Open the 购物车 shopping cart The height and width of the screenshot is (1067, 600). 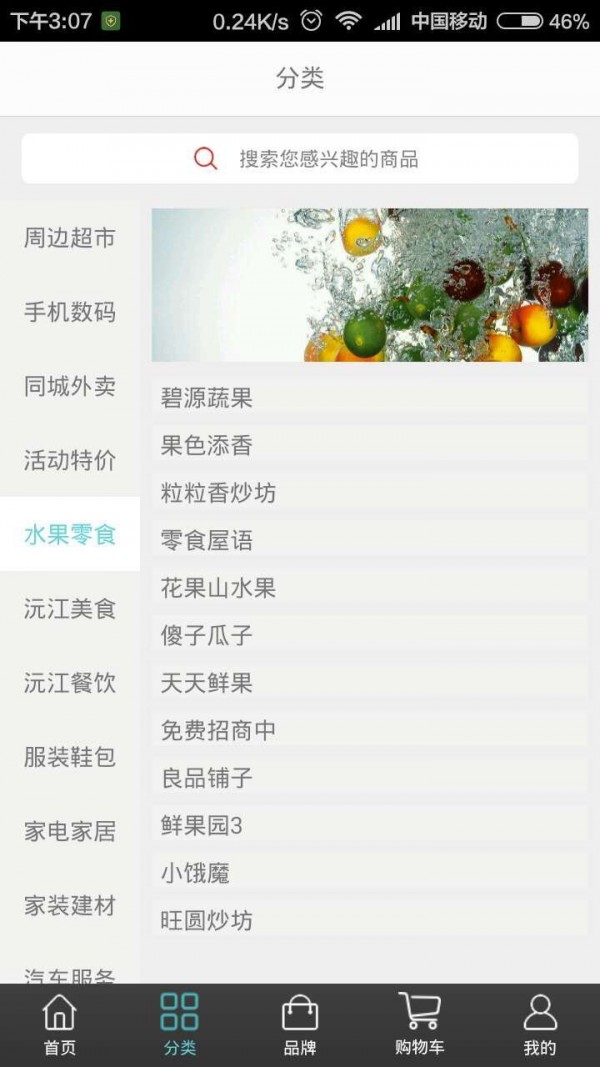pos(420,1025)
